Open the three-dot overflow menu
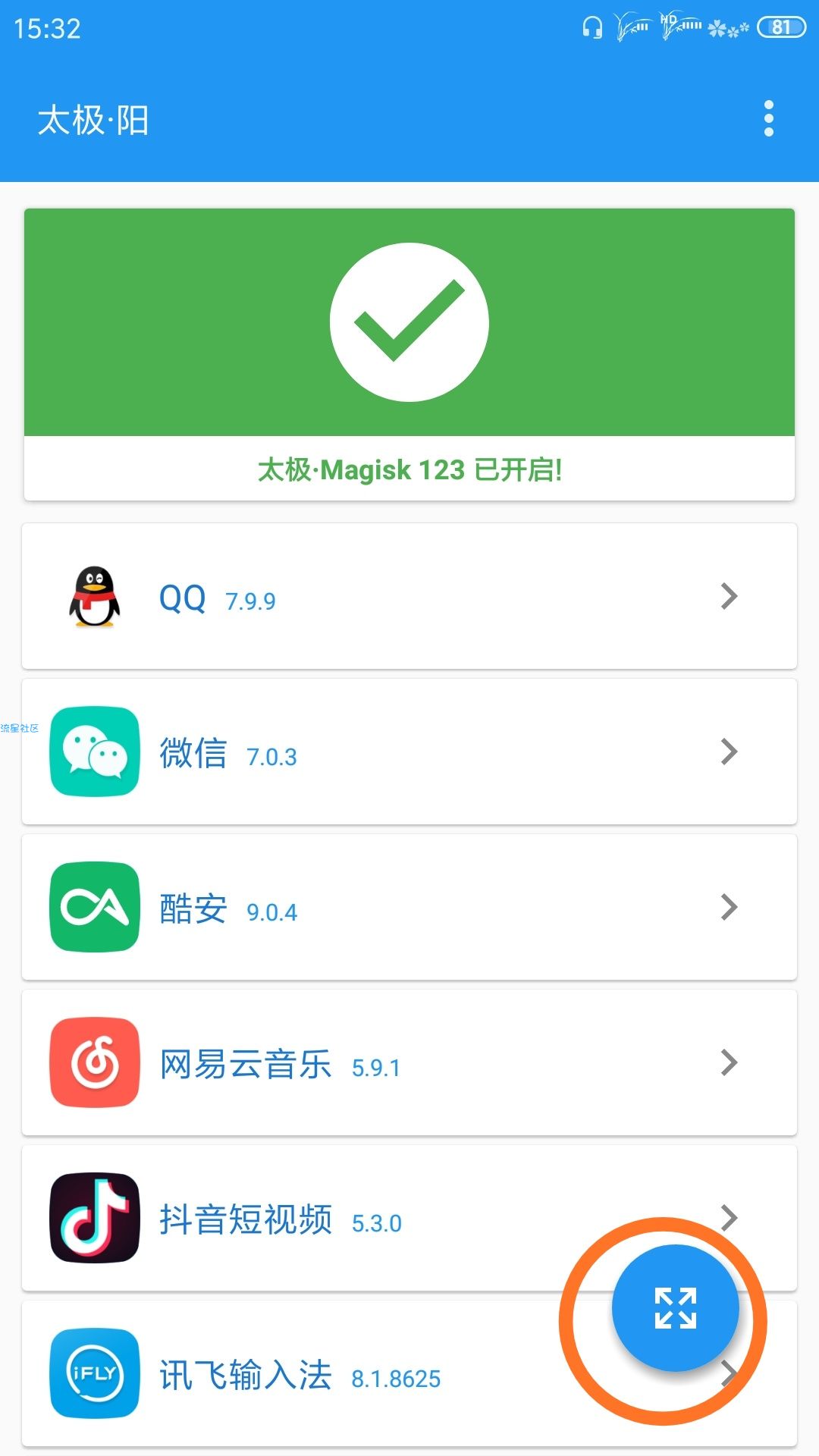The width and height of the screenshot is (819, 1456). [768, 119]
